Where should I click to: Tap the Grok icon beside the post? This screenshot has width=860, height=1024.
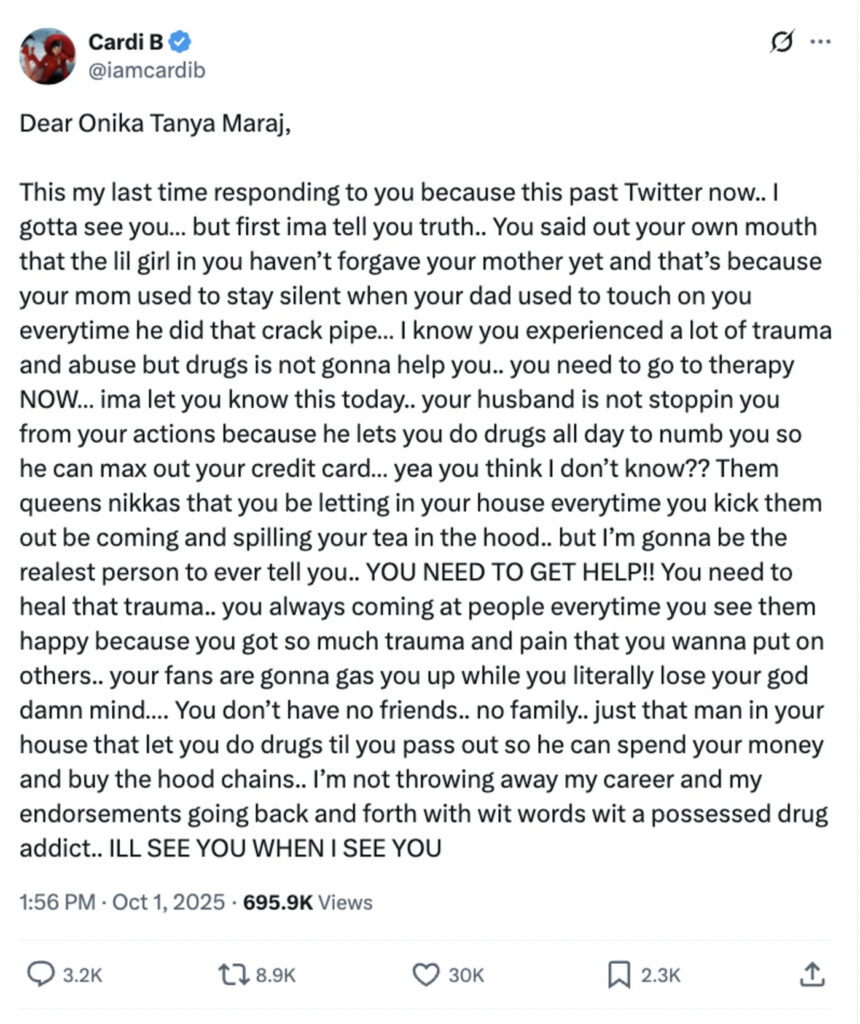[x=777, y=43]
